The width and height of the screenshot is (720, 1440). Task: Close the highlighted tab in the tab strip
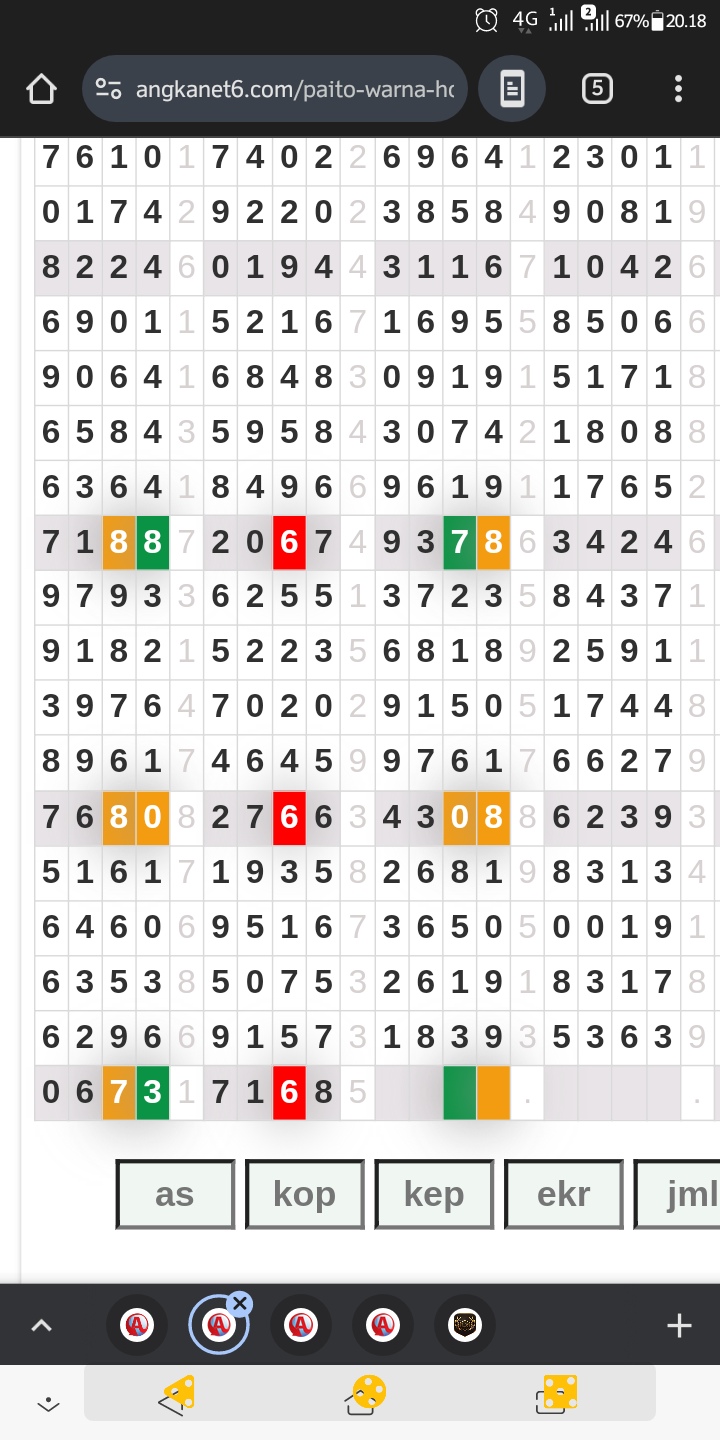pos(239,1303)
